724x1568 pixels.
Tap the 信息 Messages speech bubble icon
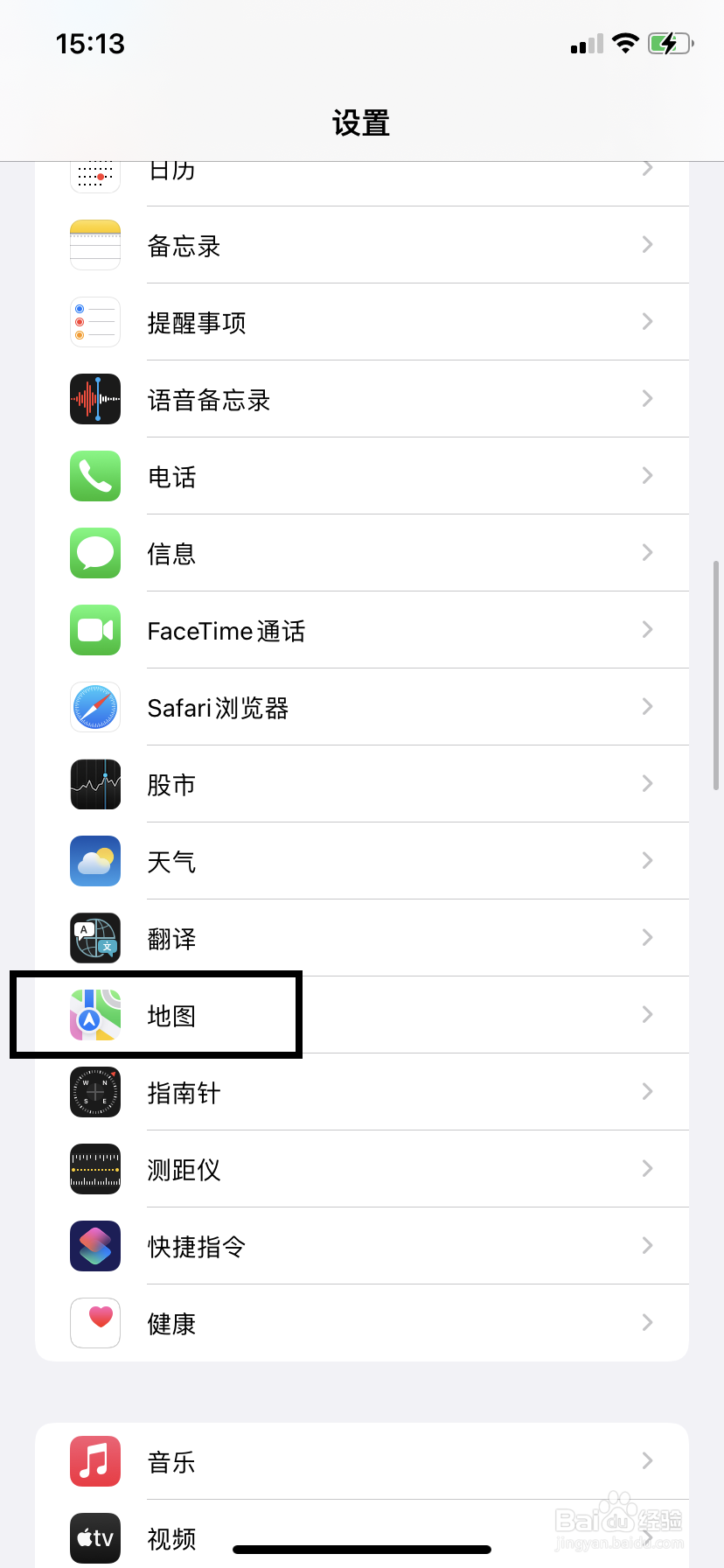[94, 553]
